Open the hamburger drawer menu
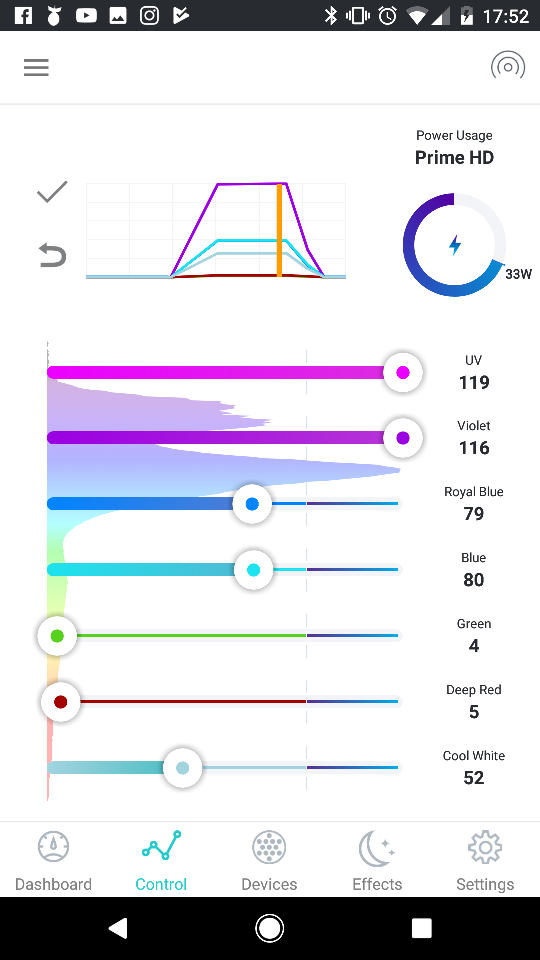Screen dimensions: 540x960 [x=36, y=67]
